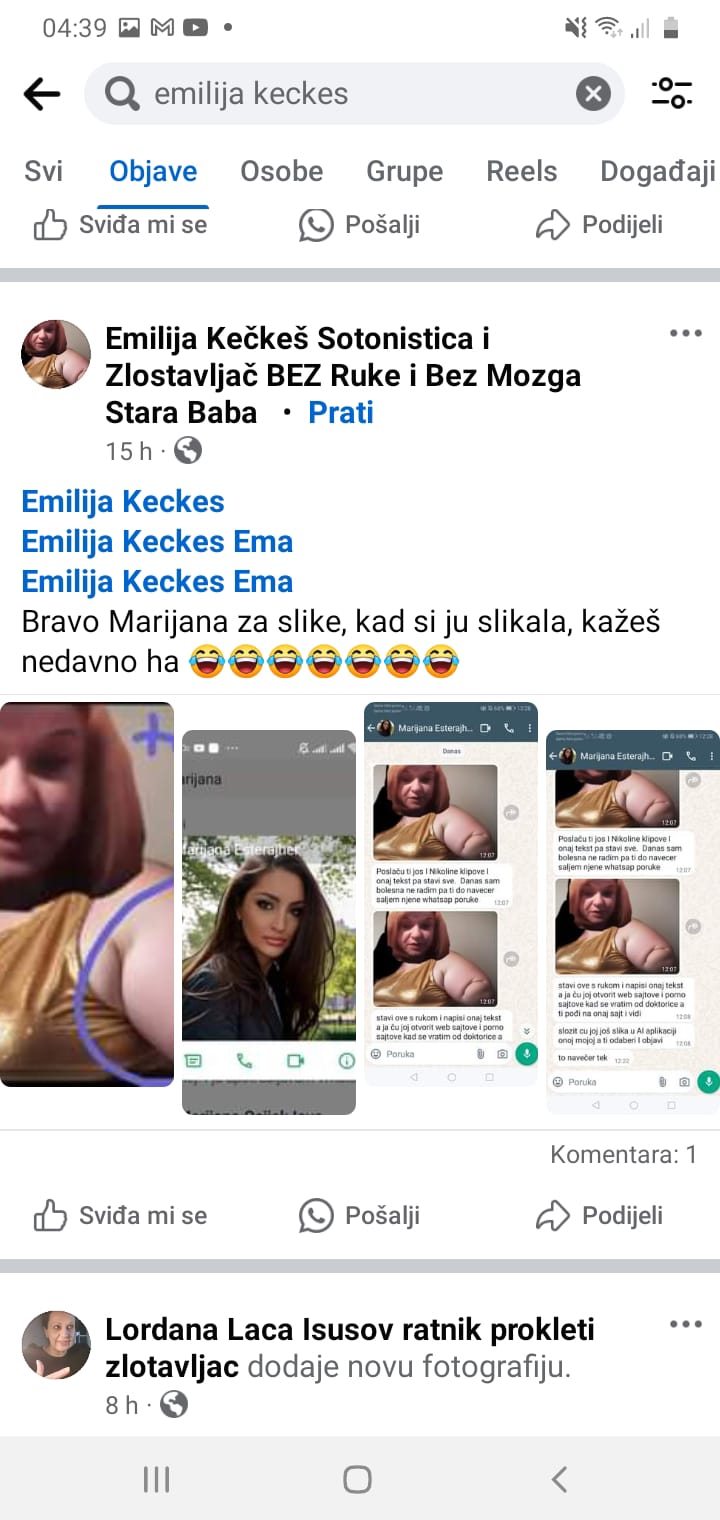The image size is (720, 1520).
Task: Open the three-dot menu on Emilija Kečkeš's post
Action: [685, 334]
